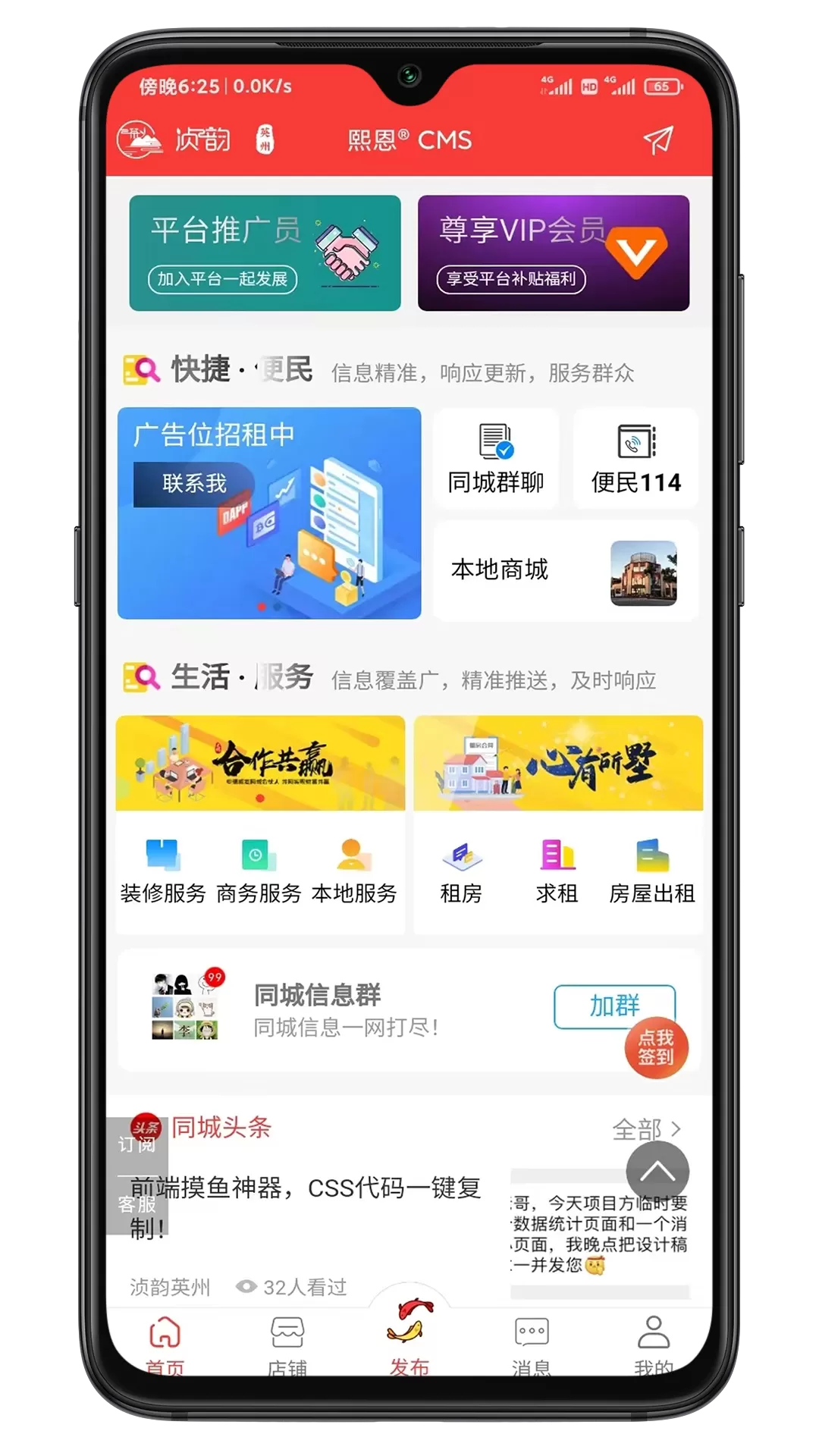Open the 平台推广员 banner
819x1456 pixels.
point(265,253)
